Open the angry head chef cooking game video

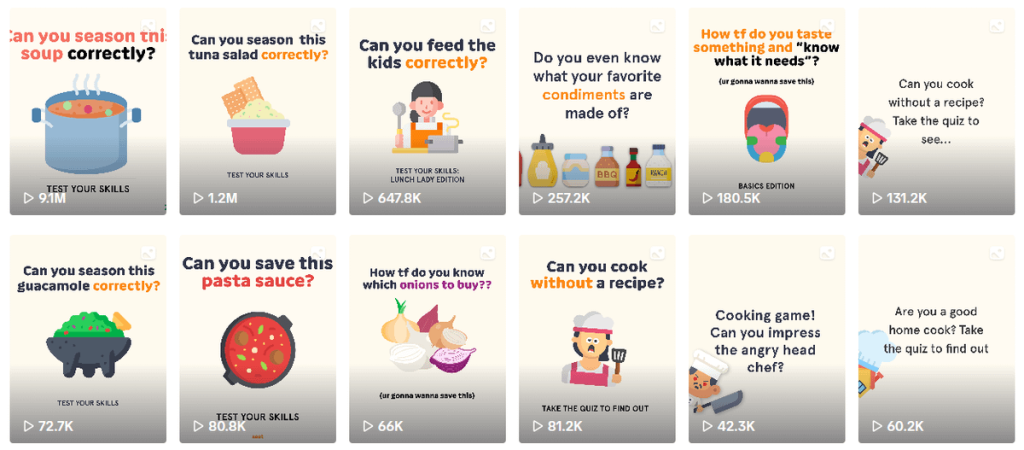[767, 339]
